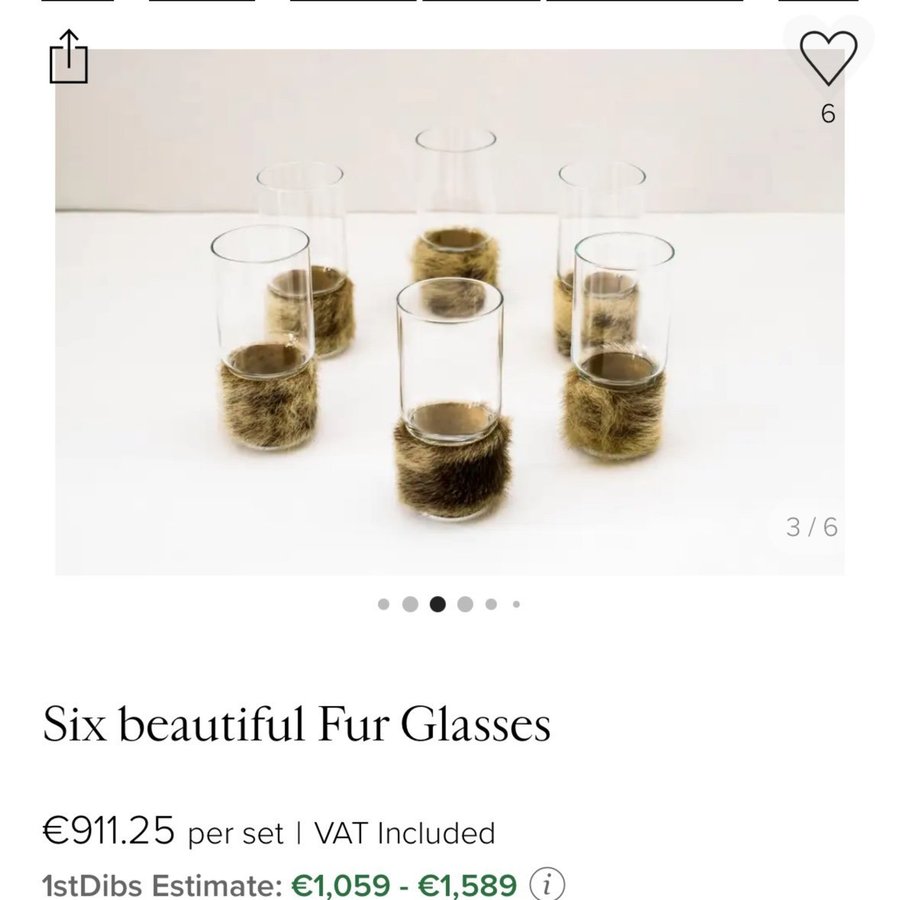Share this fur glasses listing
This screenshot has width=900, height=900.
(69, 56)
